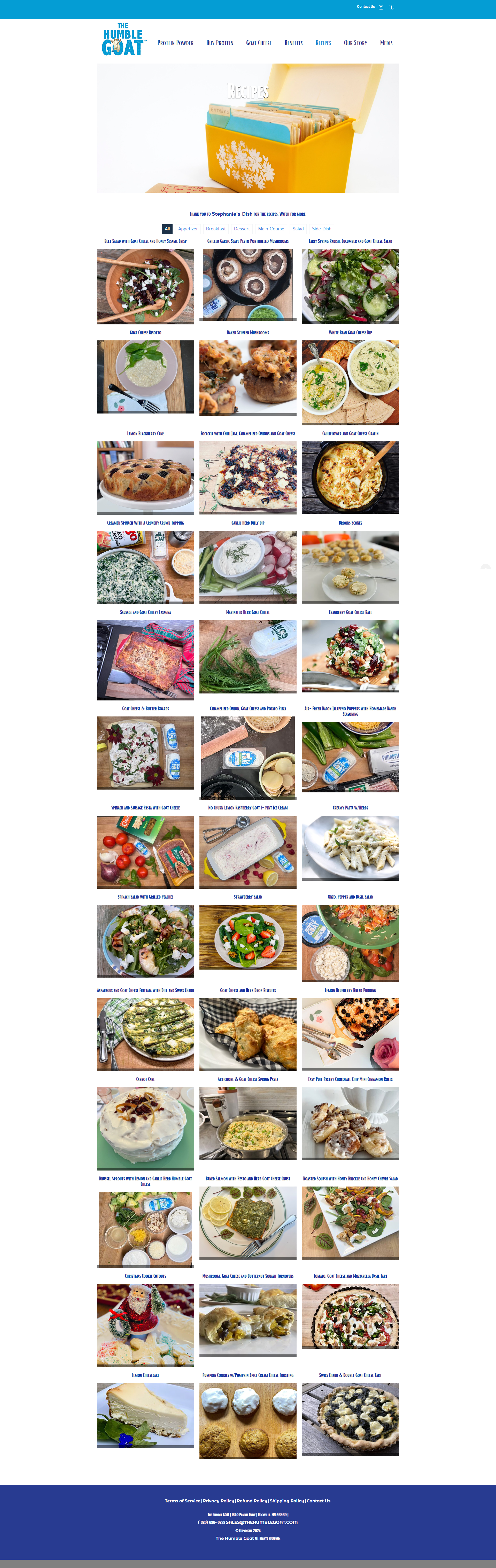Go to the Protein Powder page

pos(175,43)
